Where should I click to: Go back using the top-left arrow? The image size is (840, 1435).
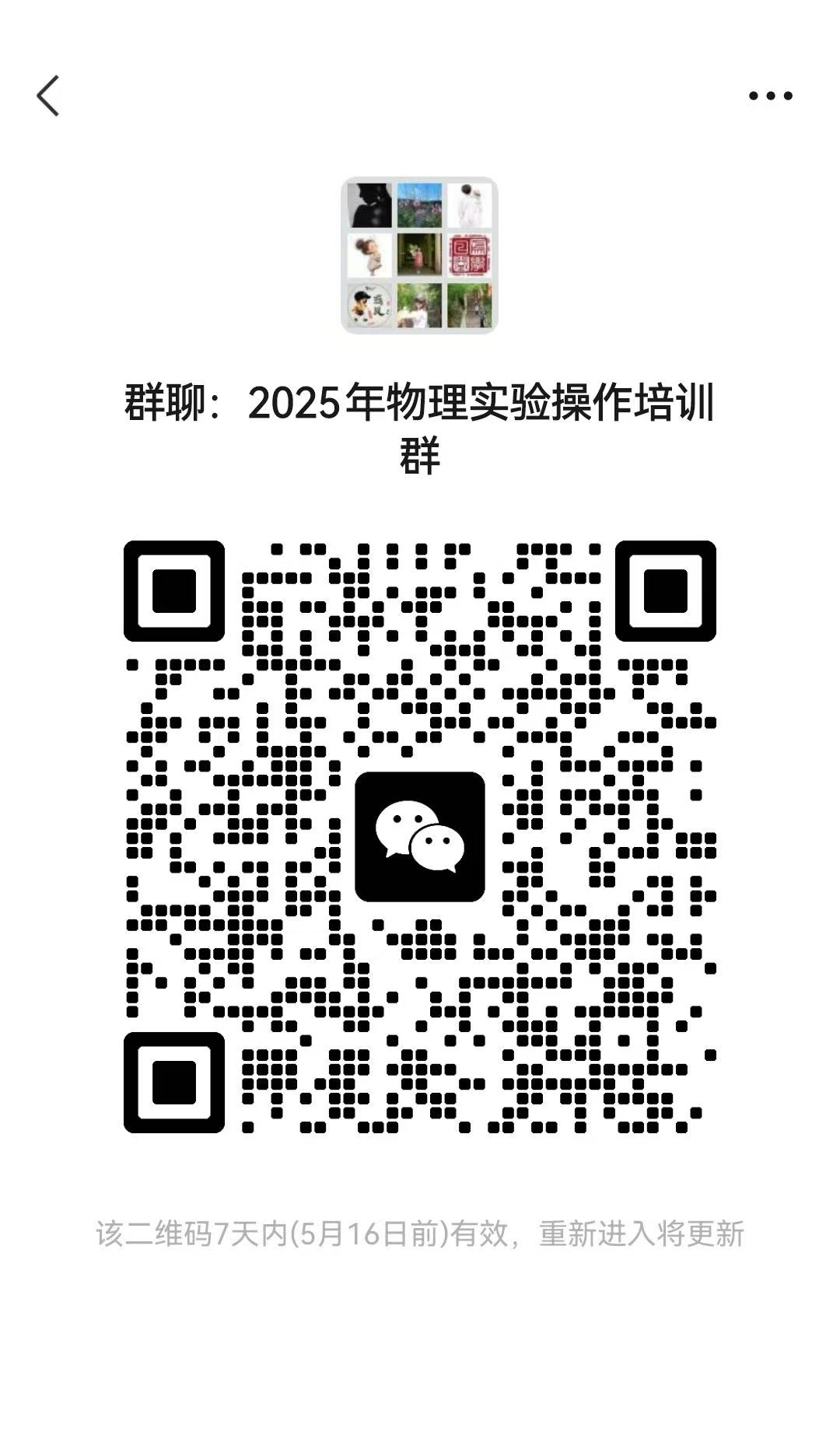click(x=48, y=96)
